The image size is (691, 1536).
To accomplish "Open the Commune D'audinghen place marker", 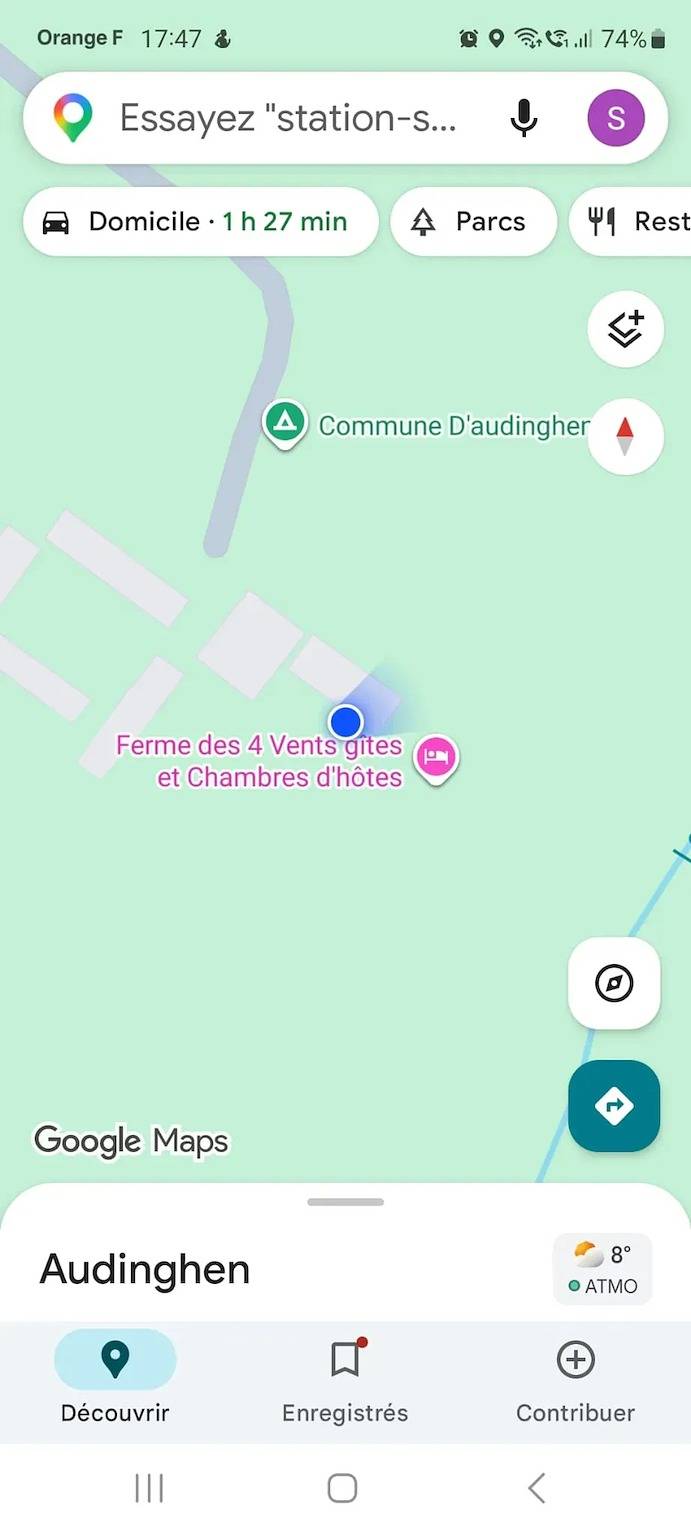I will [x=285, y=425].
